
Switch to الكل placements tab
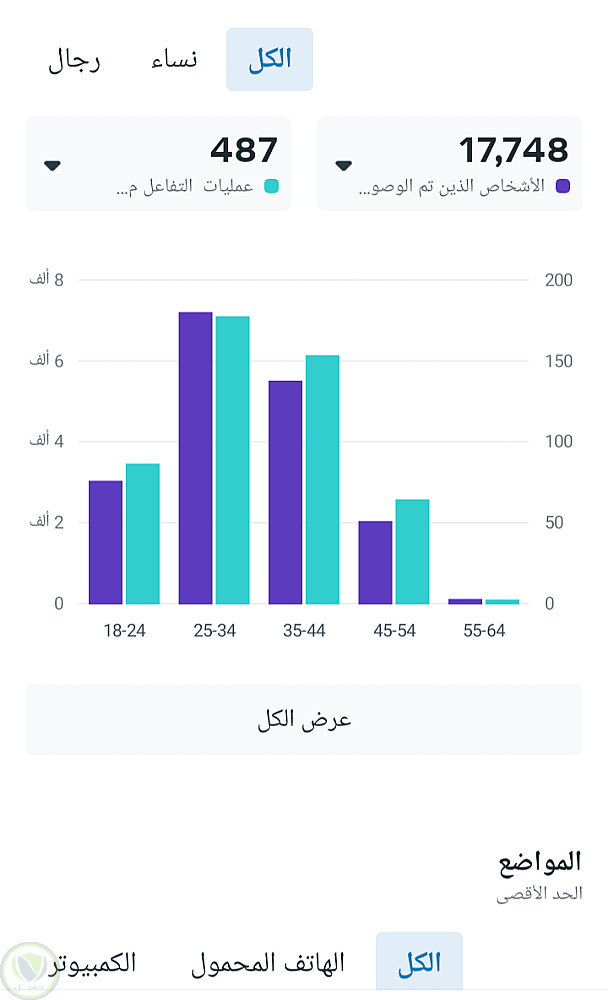(x=419, y=963)
